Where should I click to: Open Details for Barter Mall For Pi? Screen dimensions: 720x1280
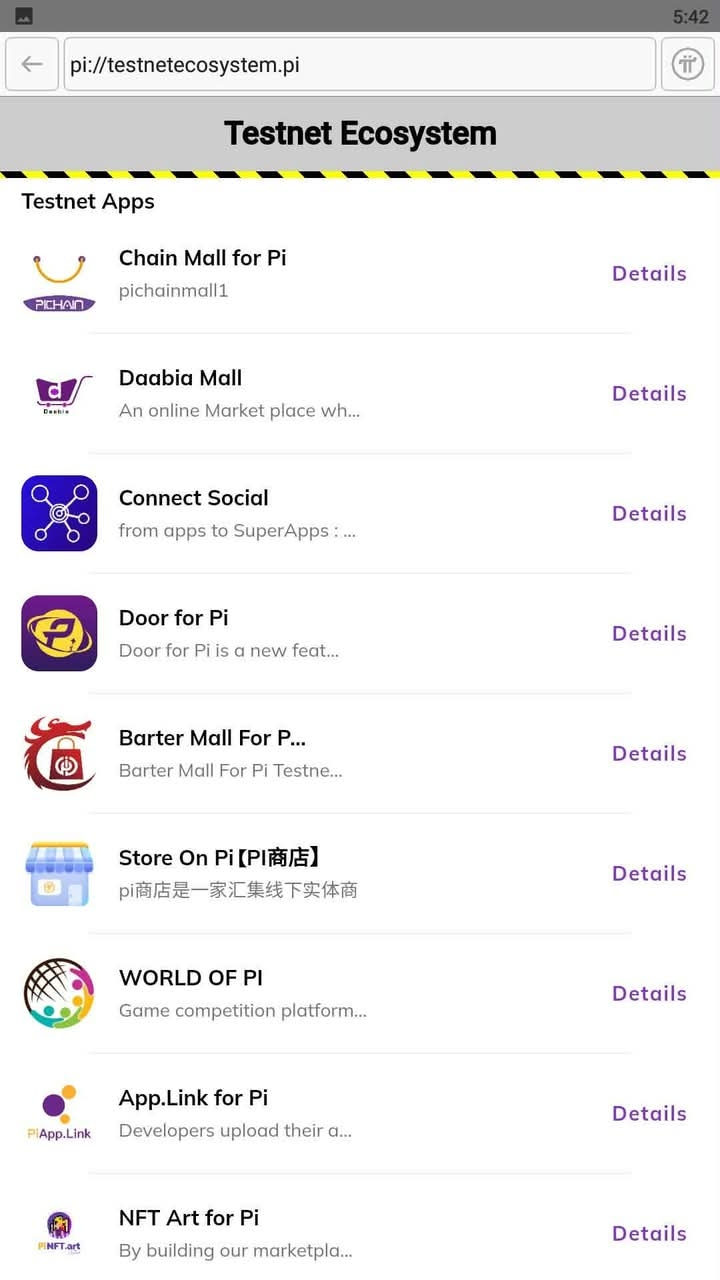[x=649, y=753]
